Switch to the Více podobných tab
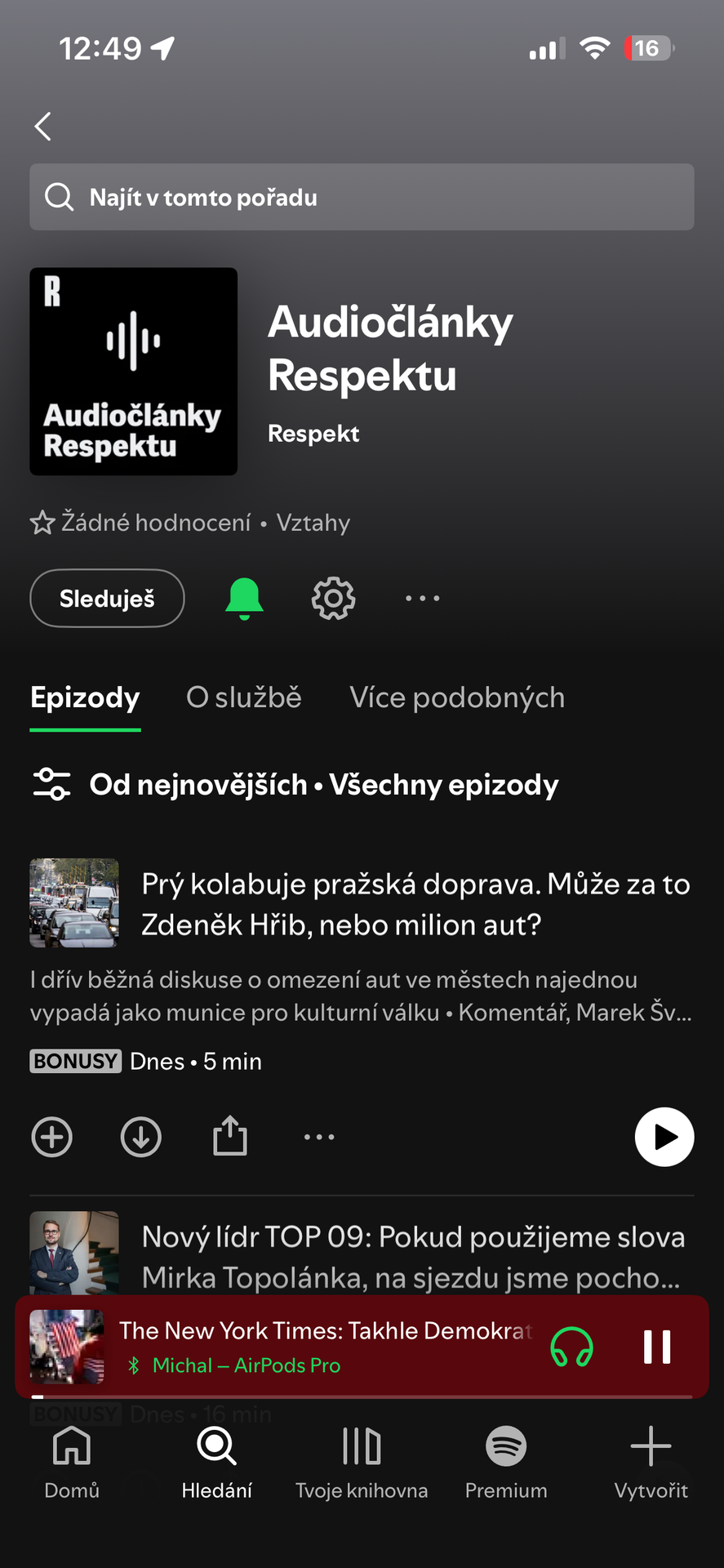The width and height of the screenshot is (724, 1568). click(x=457, y=697)
